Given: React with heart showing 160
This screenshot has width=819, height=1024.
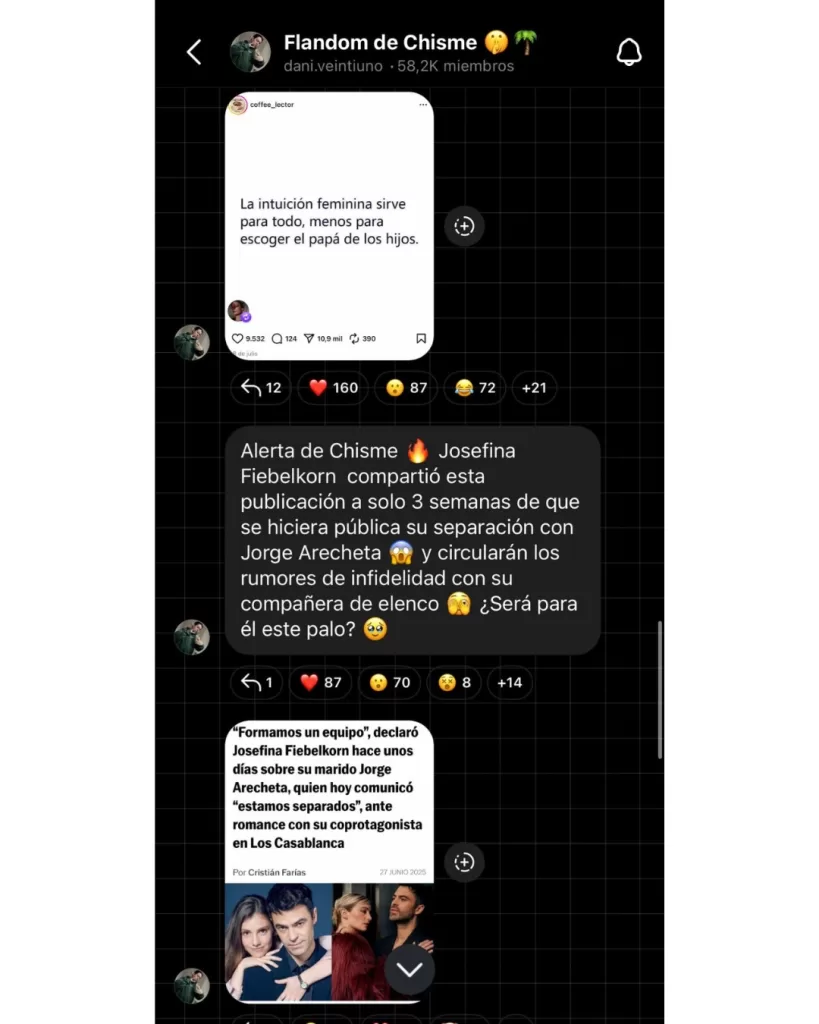Looking at the screenshot, I should pos(333,388).
